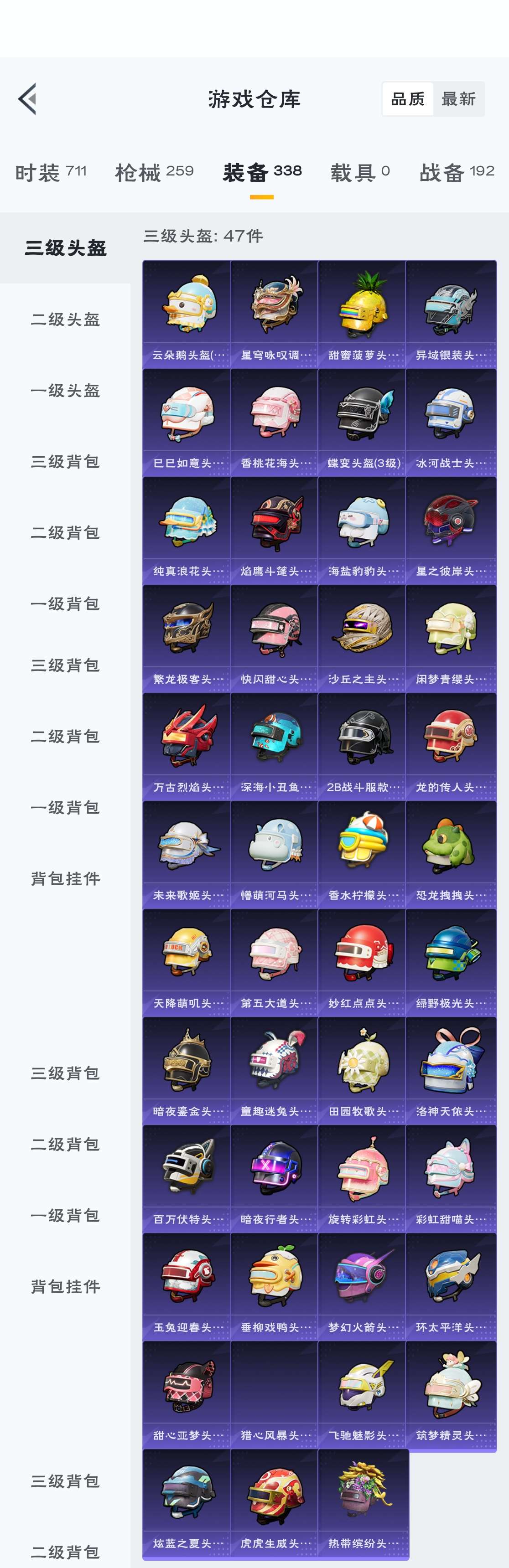This screenshot has height=1568, width=509.
Task: Open the 洛神天依 helmet item
Action: pos(451,1069)
